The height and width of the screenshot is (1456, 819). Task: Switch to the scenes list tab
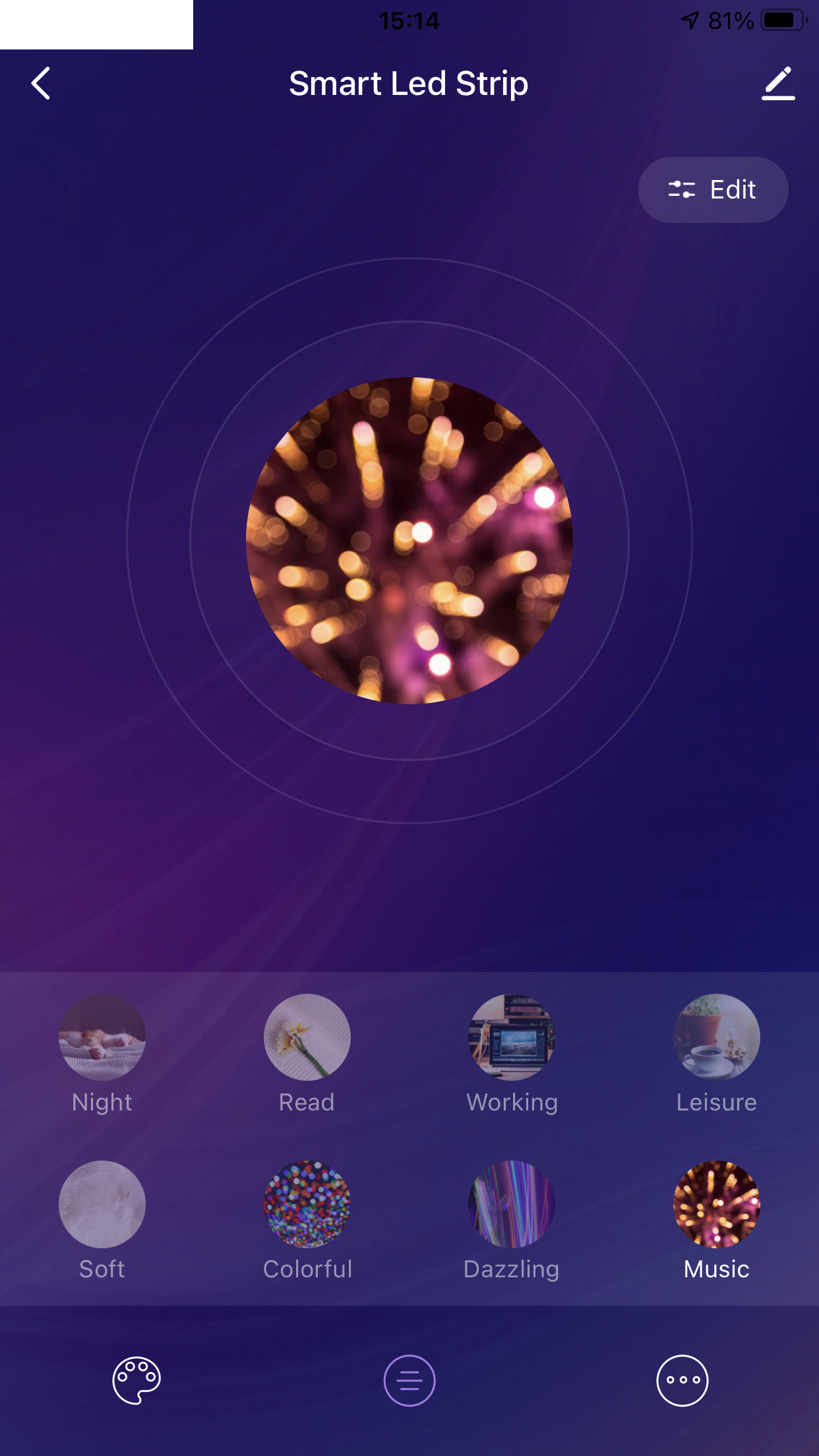tap(409, 1380)
